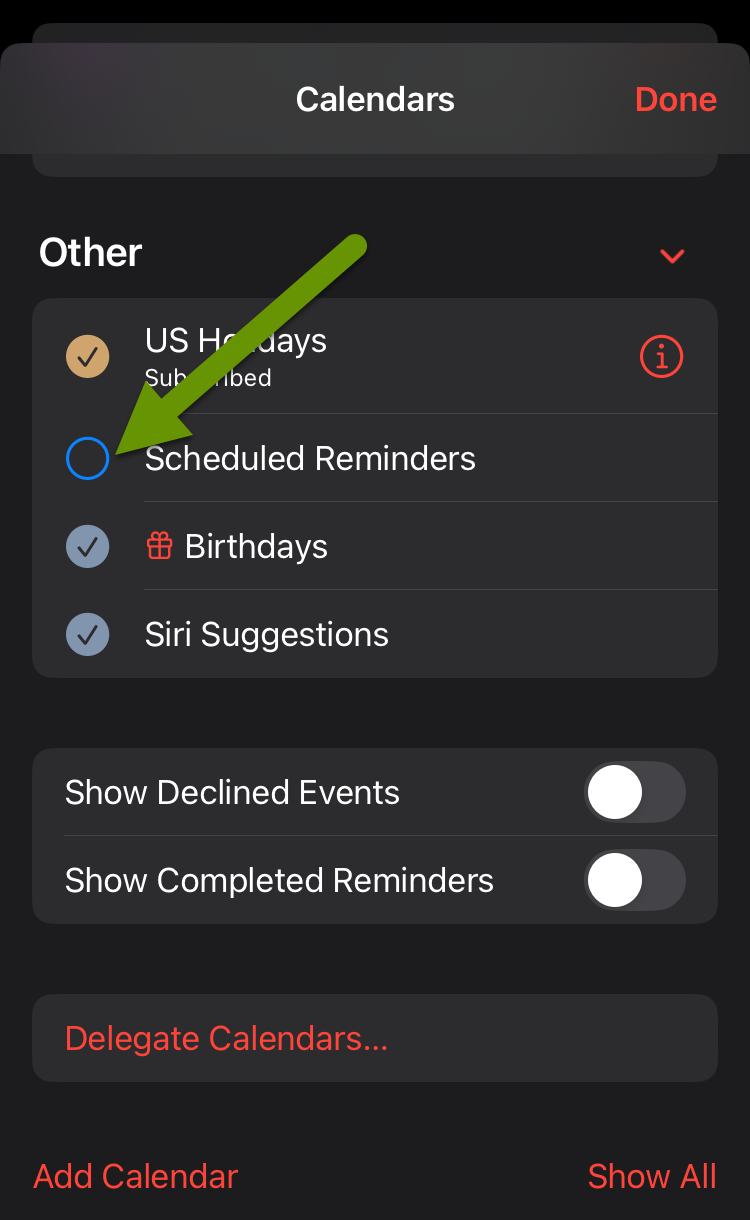
Task: Uncheck the Birthdays calendar
Action: (x=88, y=546)
